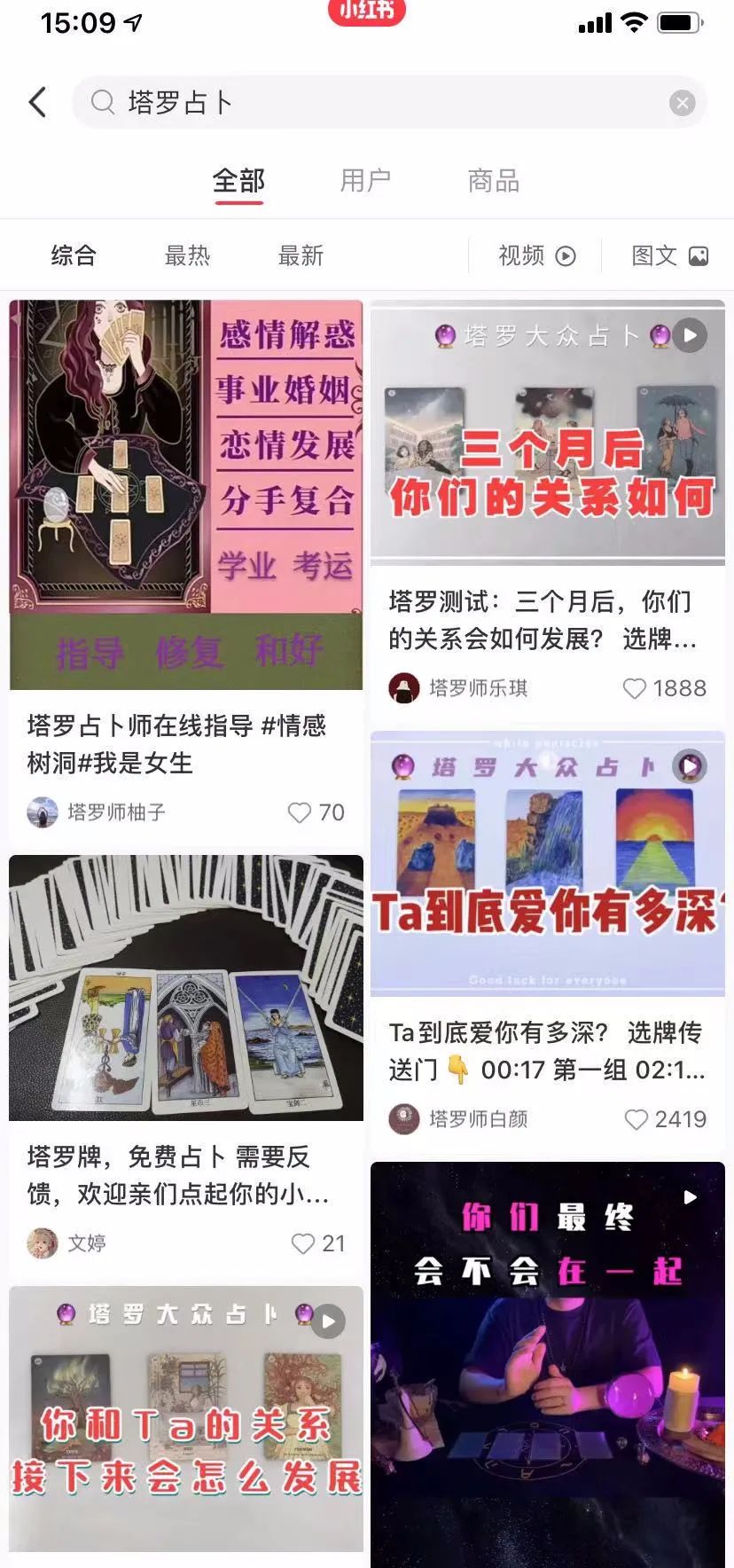Open the 塔罗牌，免费占卜 post

[x=186, y=987]
